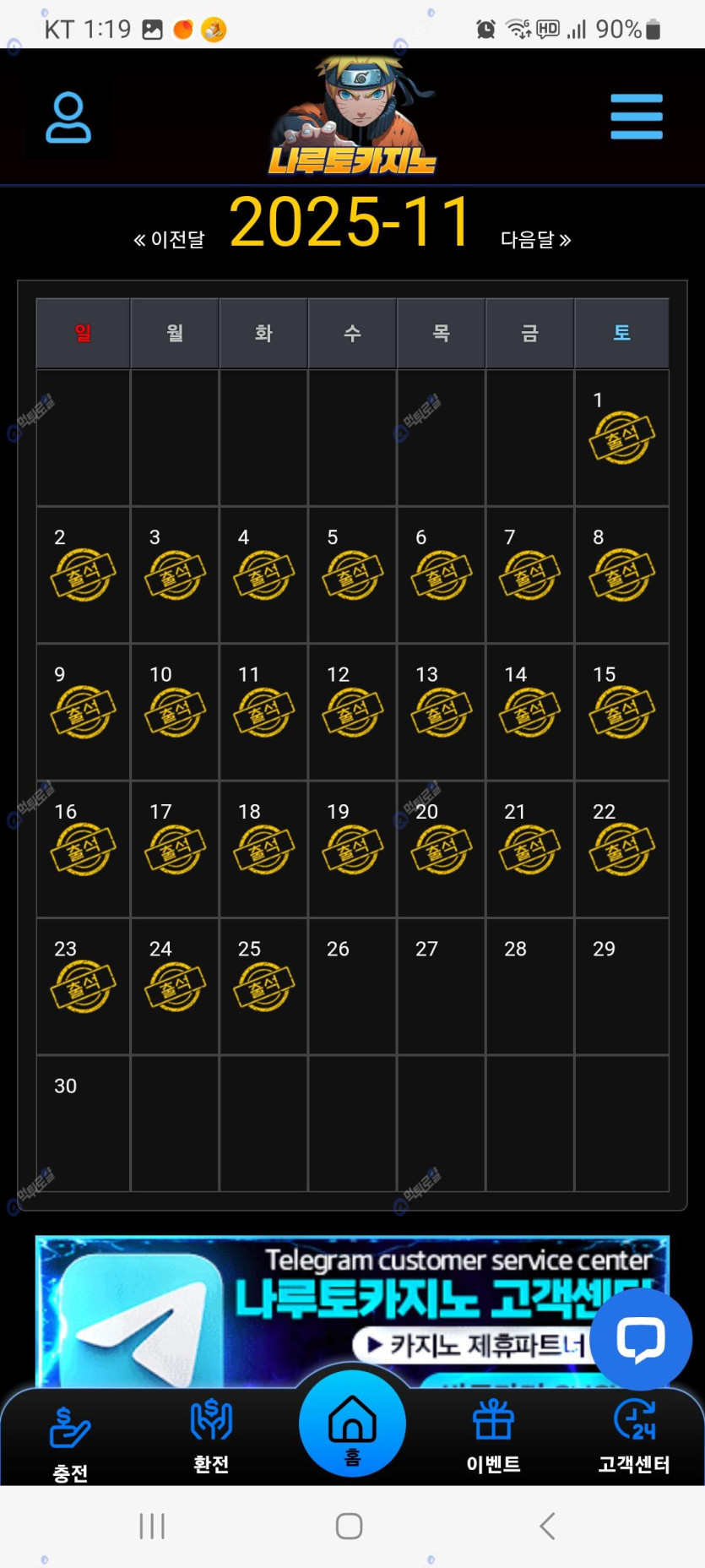Go to next month (다음달)
This screenshot has width=705, height=1568.
[x=535, y=240]
